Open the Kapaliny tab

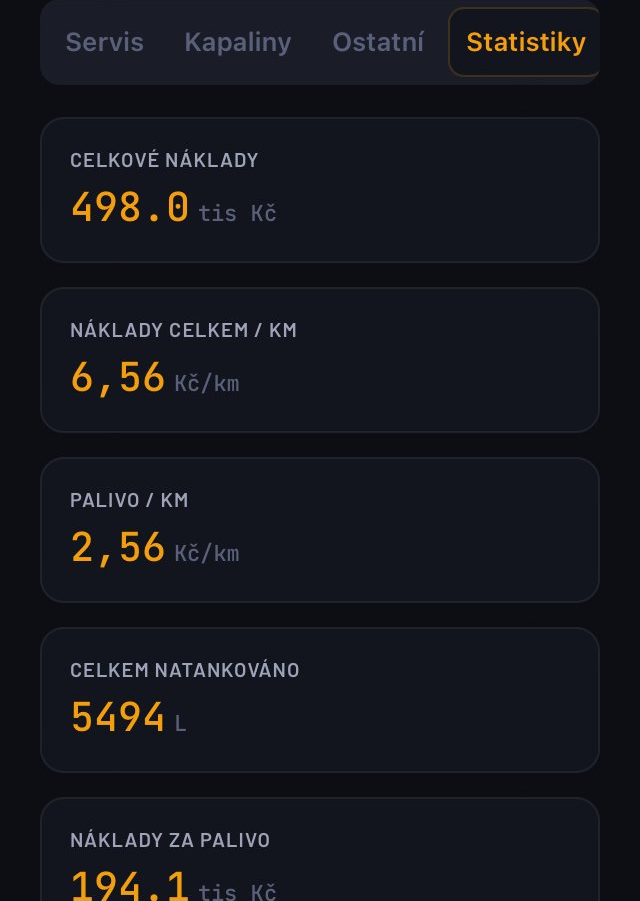coord(238,42)
